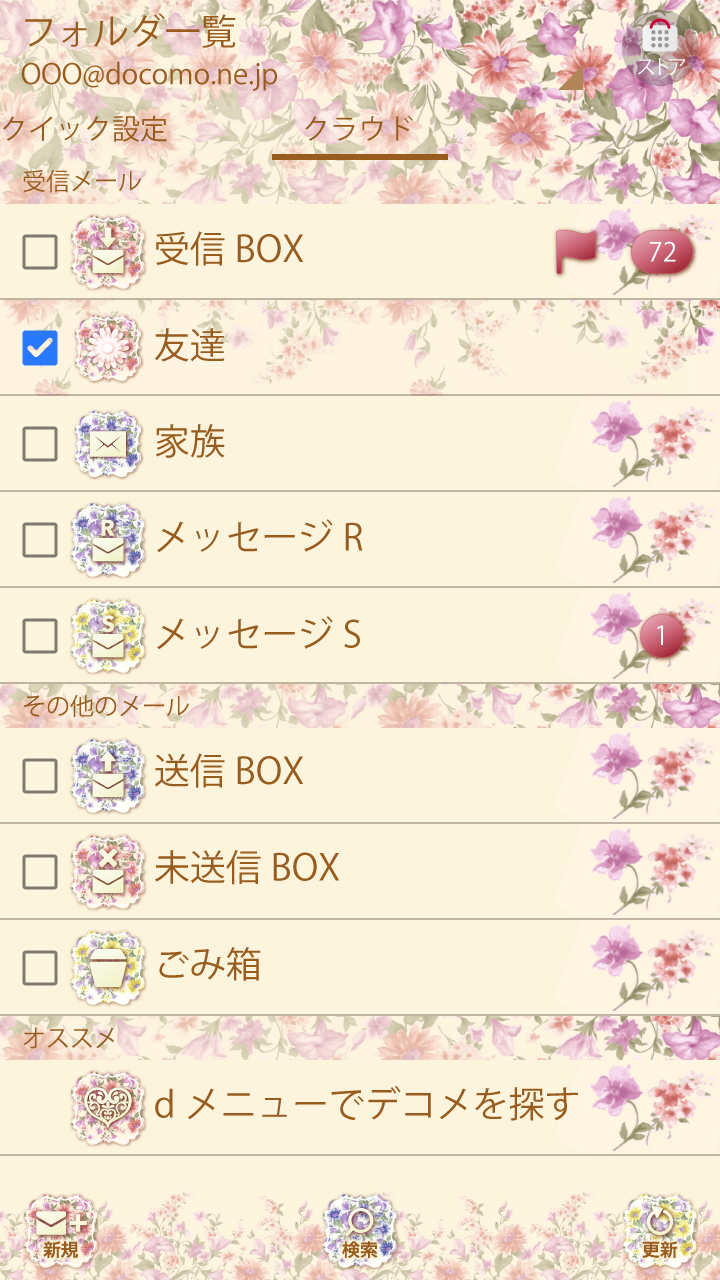
Task: Tap the 検索 search button
Action: tap(360, 1230)
